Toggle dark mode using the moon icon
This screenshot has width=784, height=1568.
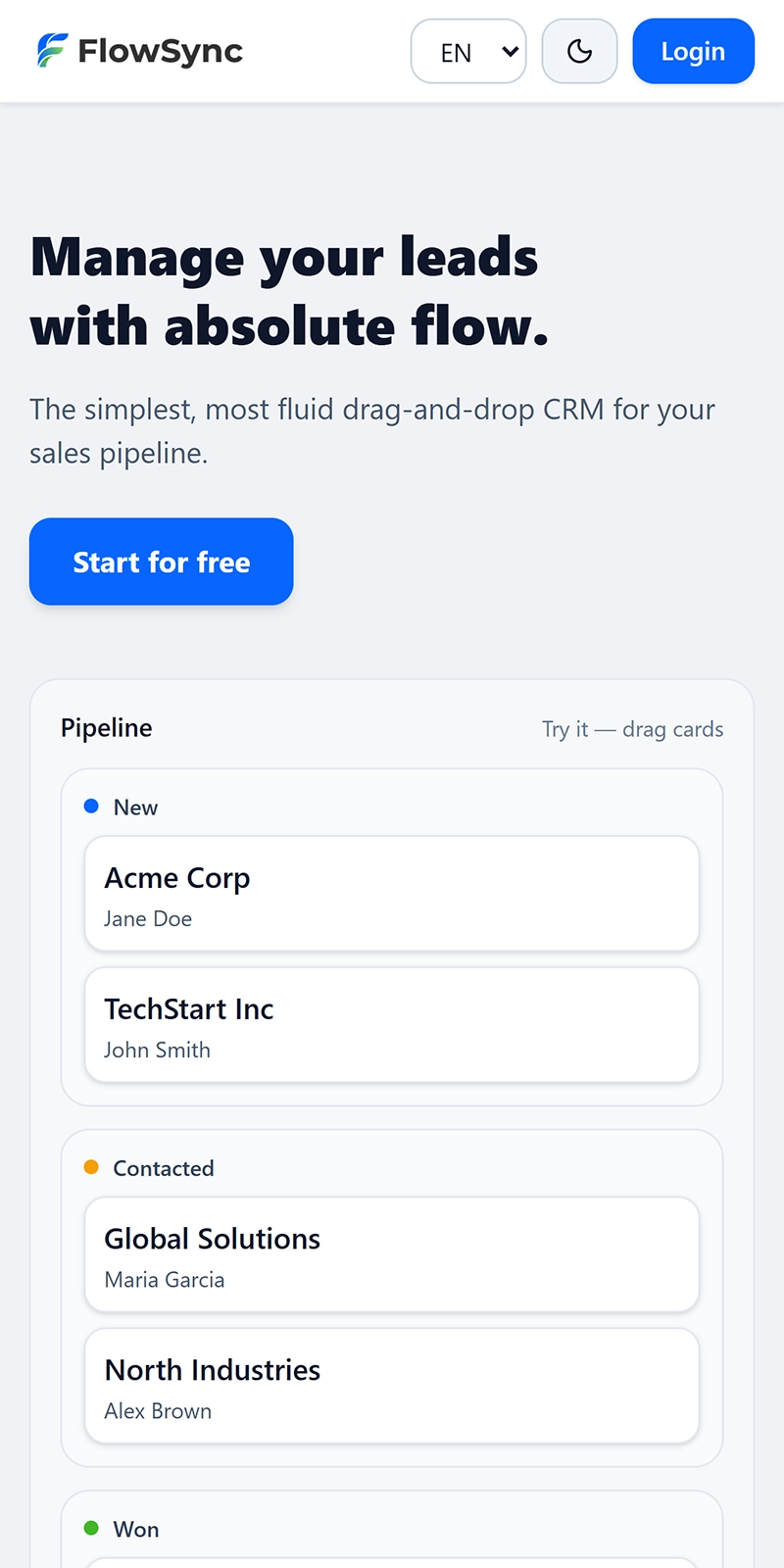579,51
